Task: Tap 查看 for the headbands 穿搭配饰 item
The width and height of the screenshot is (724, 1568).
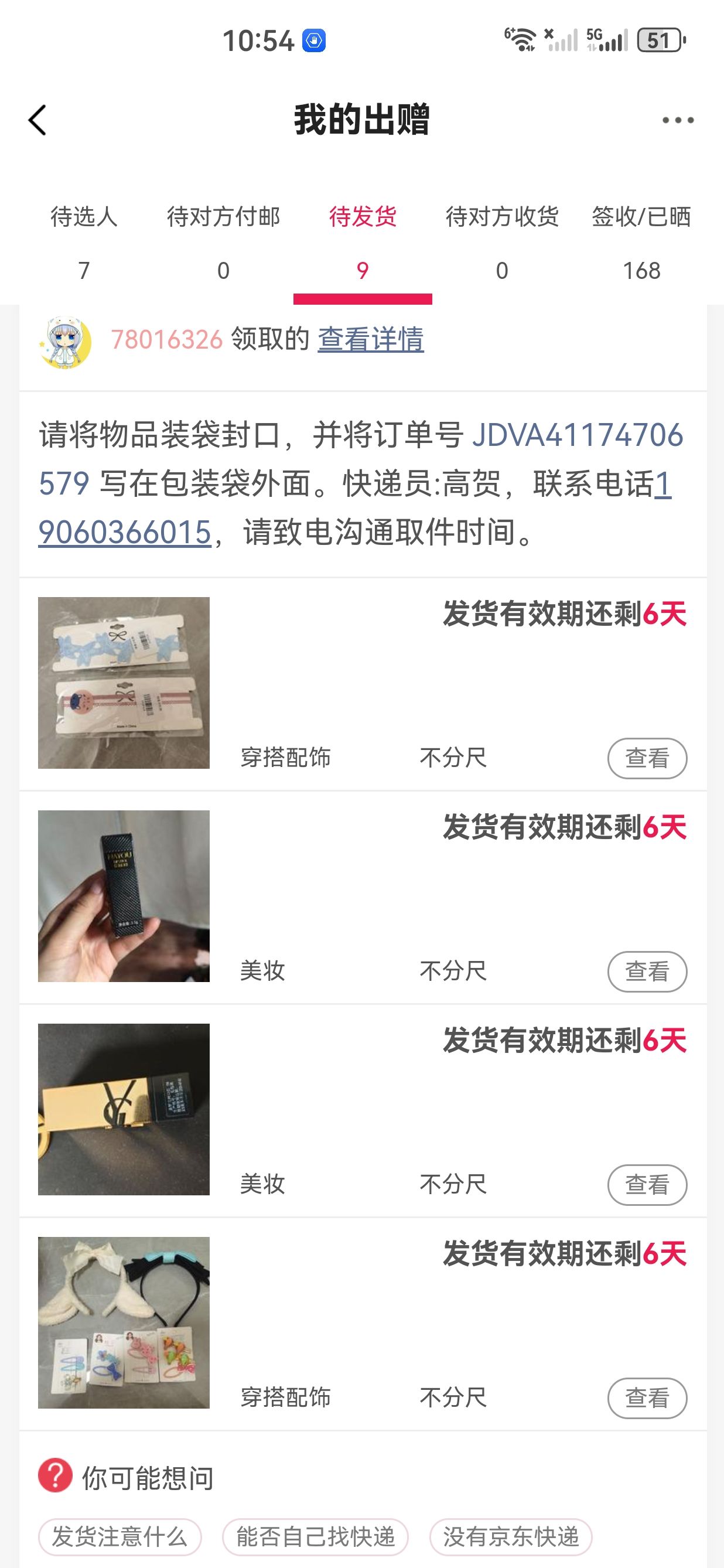Action: [647, 1397]
